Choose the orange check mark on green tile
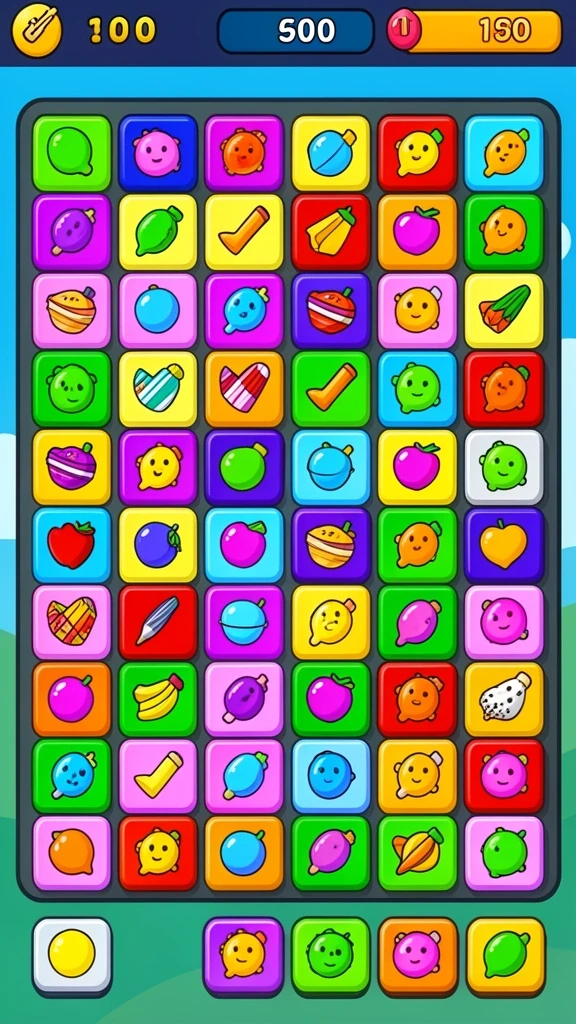Screen dimensions: 576x1024 click(x=330, y=389)
